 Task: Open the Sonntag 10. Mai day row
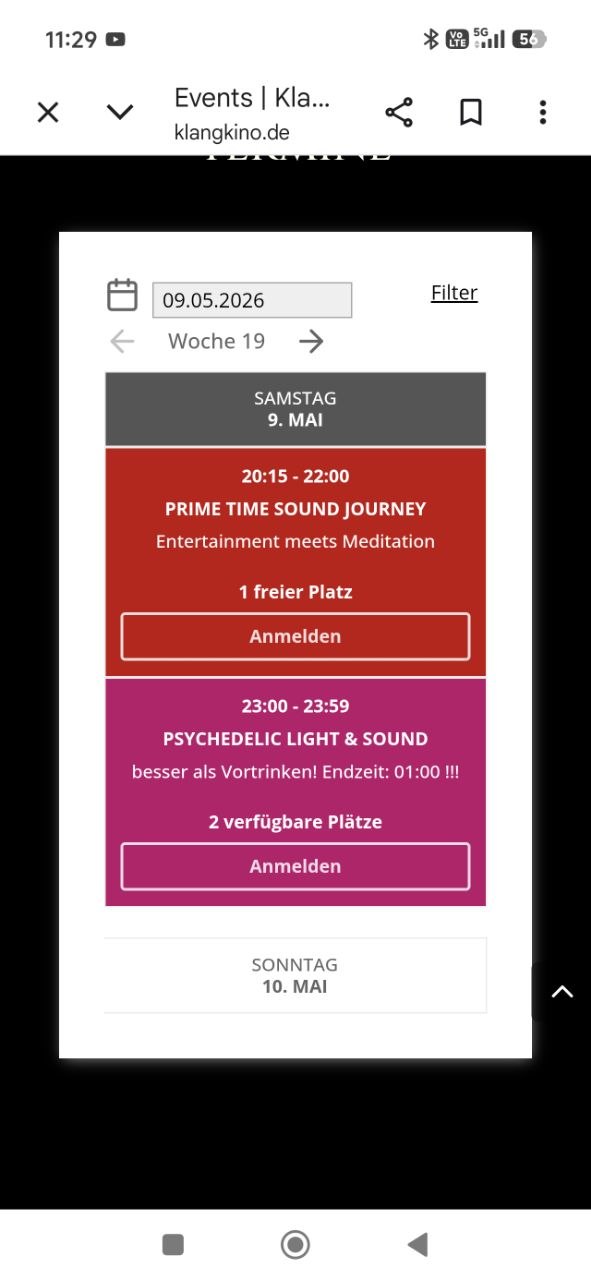(x=295, y=975)
